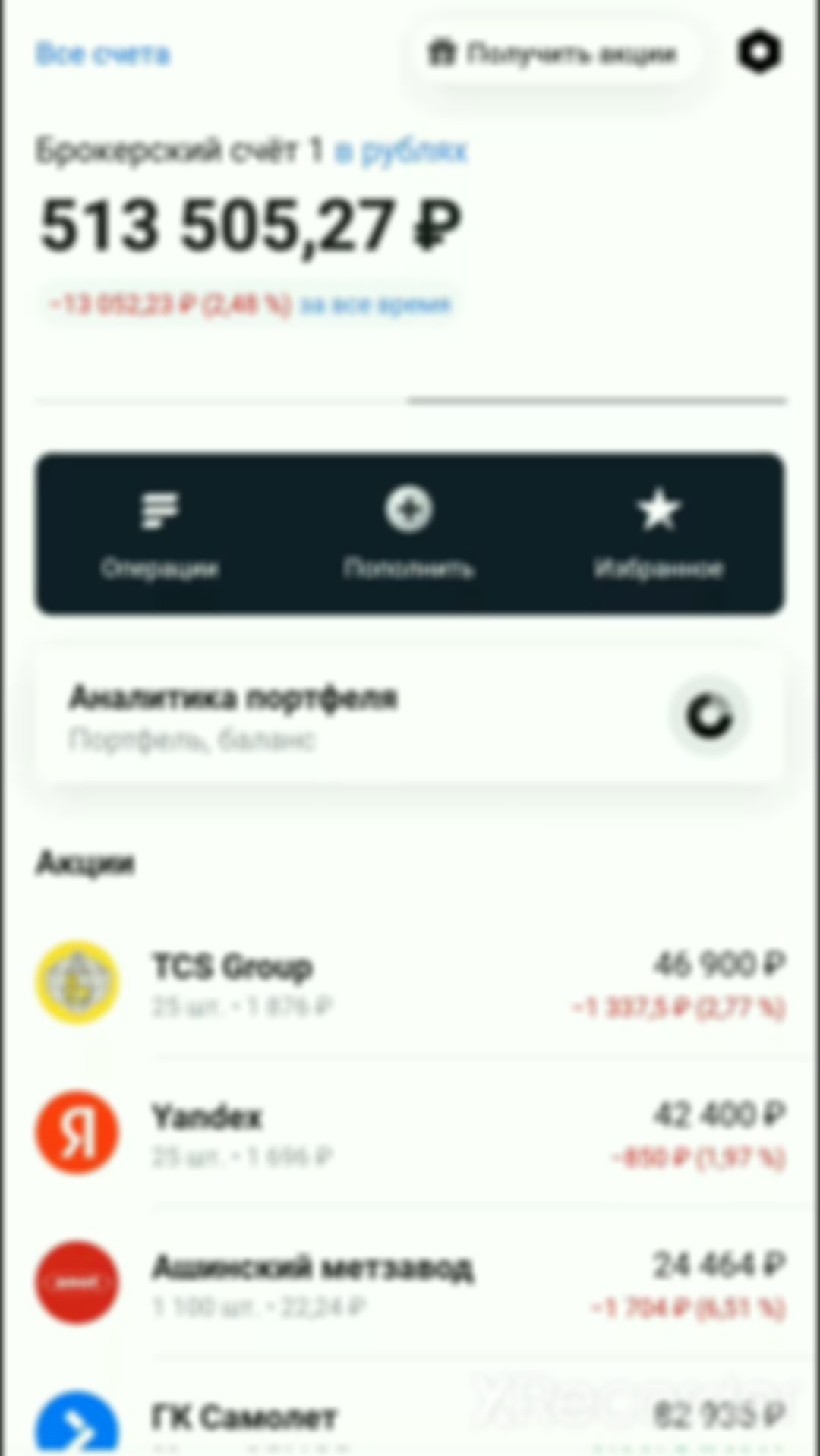This screenshot has width=820, height=1456.
Task: Open the Ашинский метзавод stock row
Action: (410, 1284)
